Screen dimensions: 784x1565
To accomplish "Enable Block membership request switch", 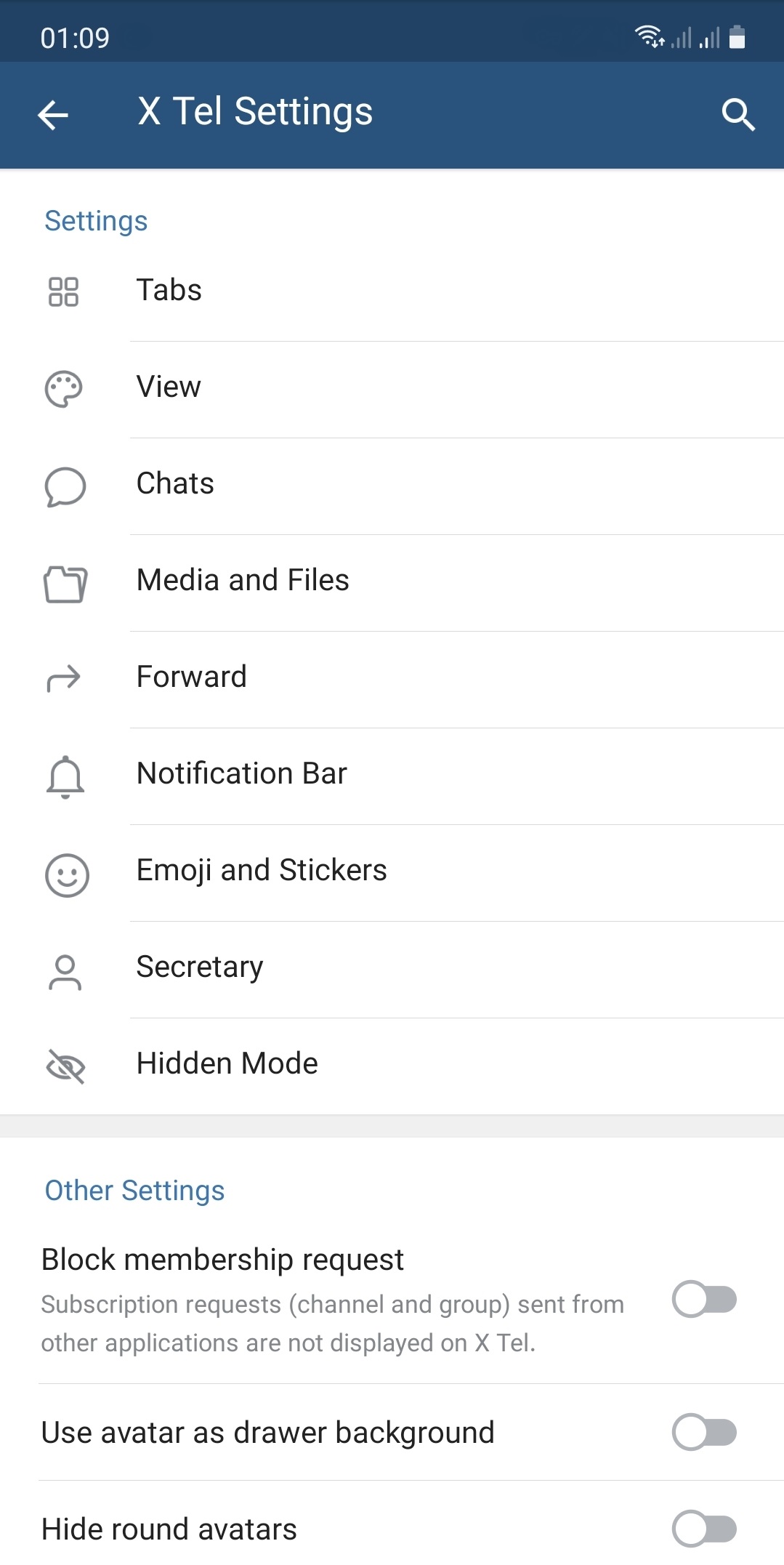I will pos(704,1299).
